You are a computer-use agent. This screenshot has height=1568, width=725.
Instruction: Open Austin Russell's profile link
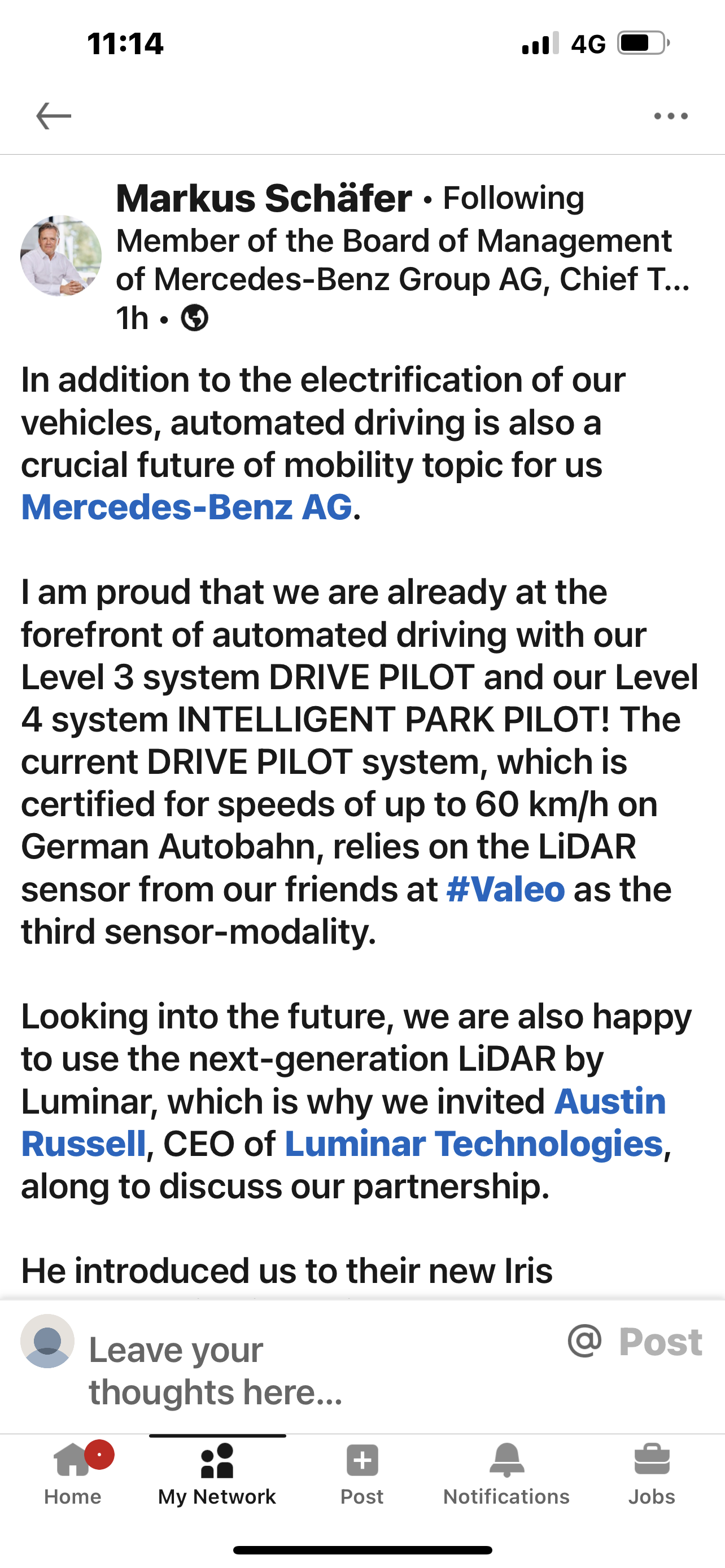click(x=344, y=1123)
